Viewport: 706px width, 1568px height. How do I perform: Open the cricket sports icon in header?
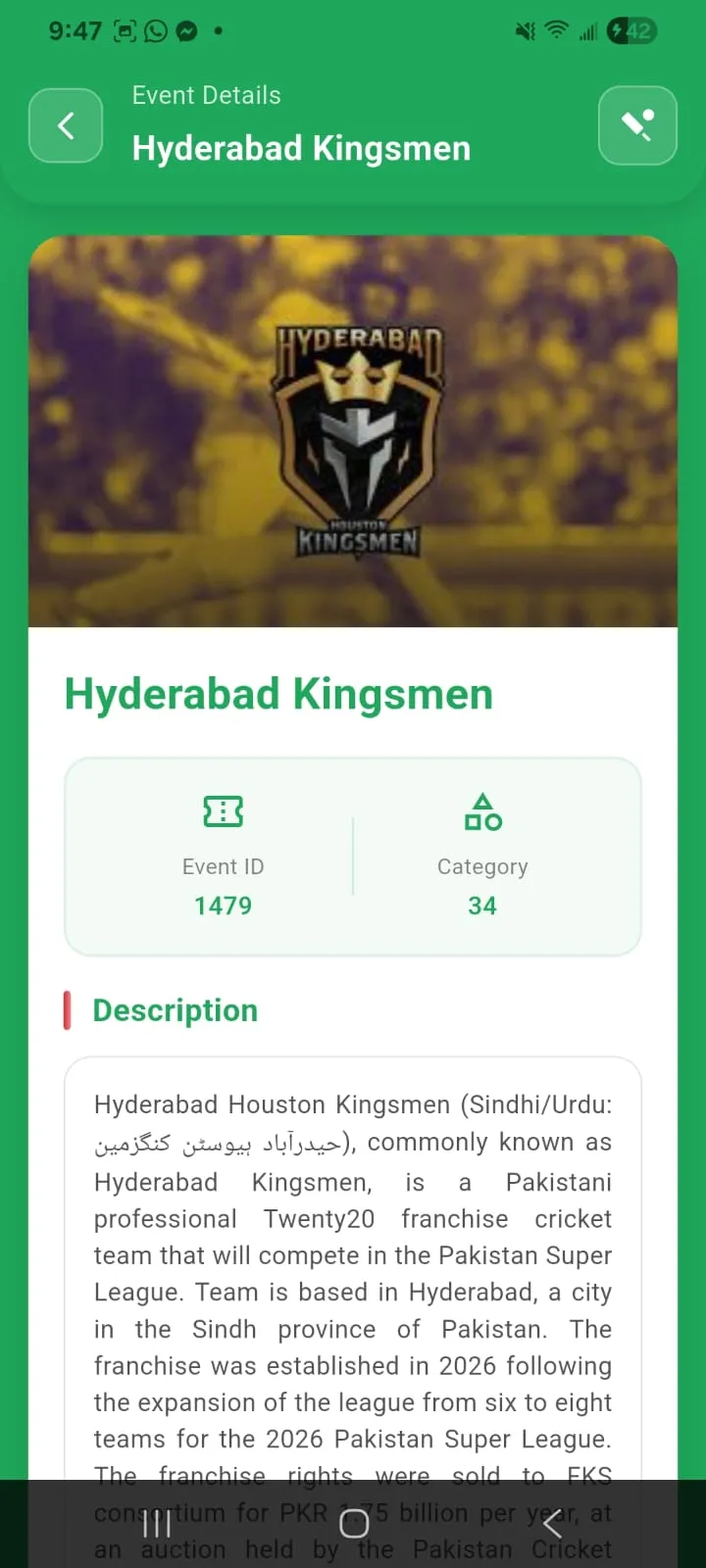pyautogui.click(x=637, y=125)
